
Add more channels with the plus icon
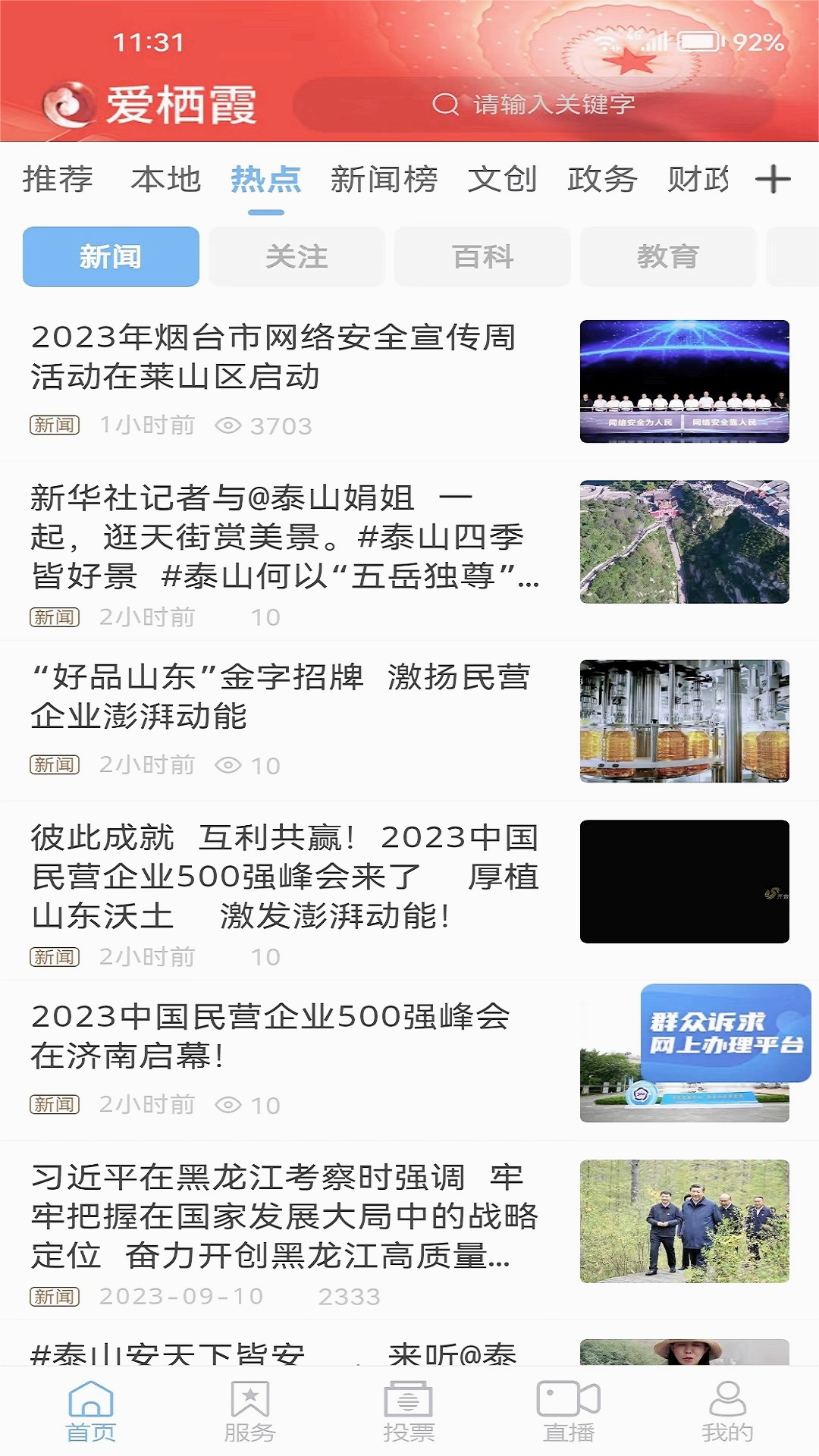(773, 180)
